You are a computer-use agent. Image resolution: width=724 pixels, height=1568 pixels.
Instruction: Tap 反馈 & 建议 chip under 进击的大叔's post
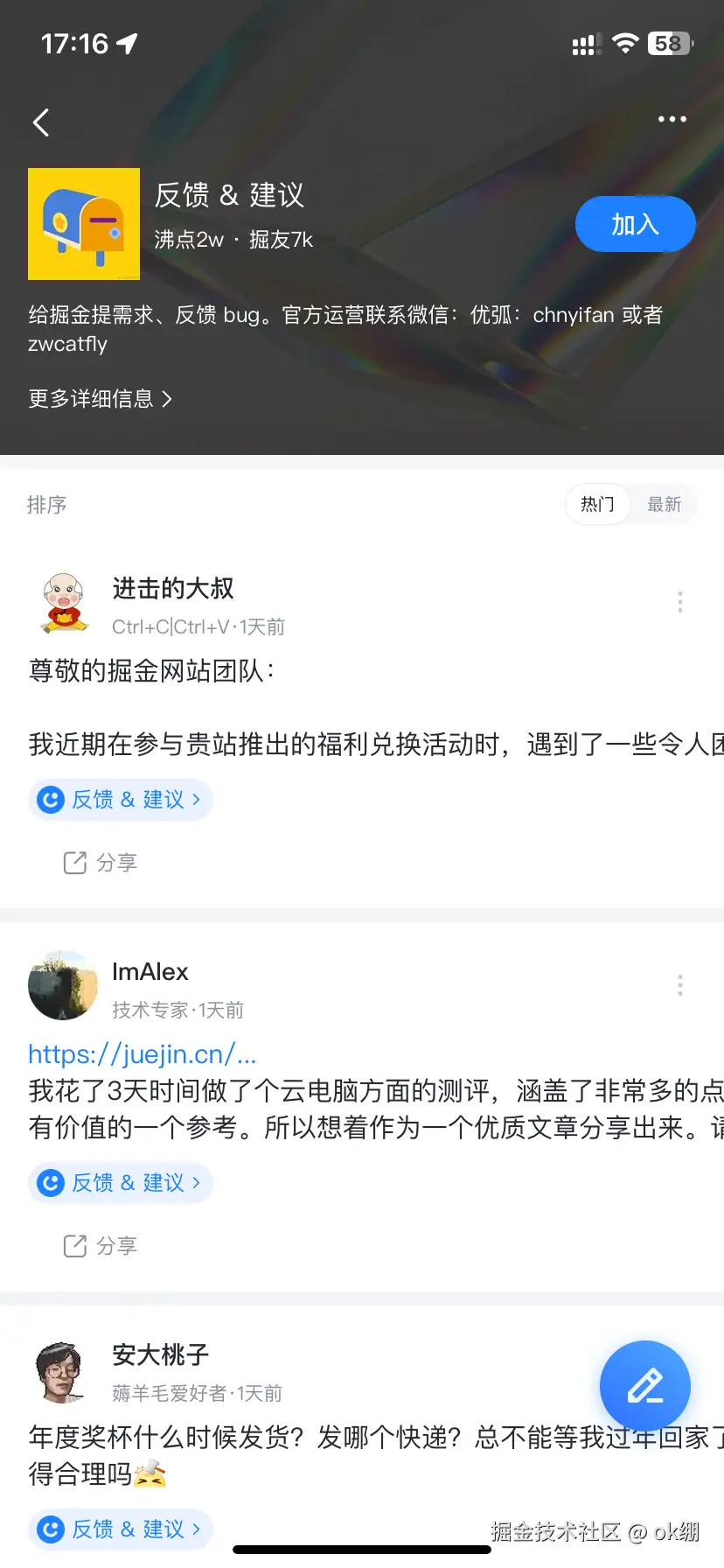click(121, 800)
